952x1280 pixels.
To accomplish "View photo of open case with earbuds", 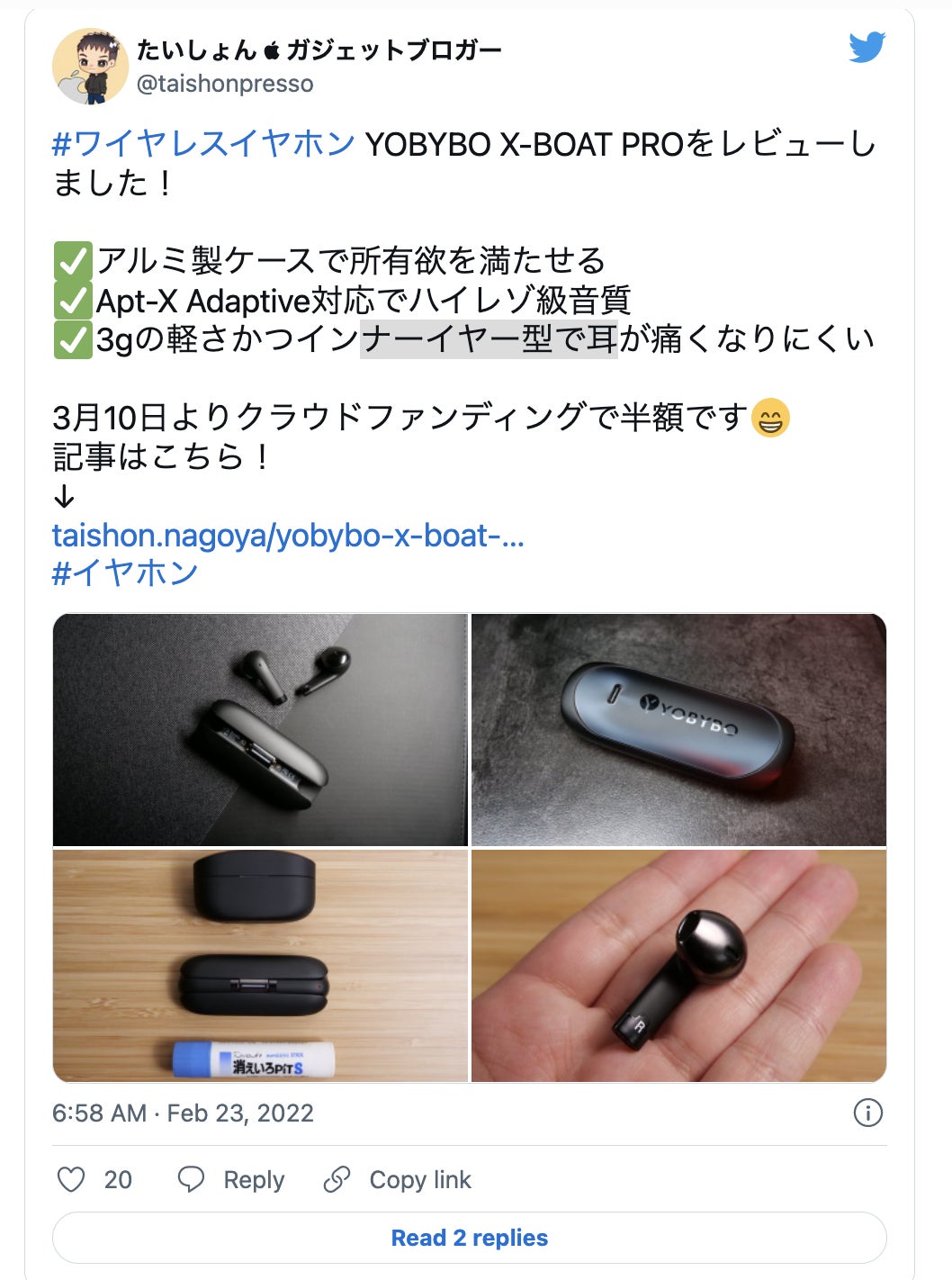I will pyautogui.click(x=260, y=729).
